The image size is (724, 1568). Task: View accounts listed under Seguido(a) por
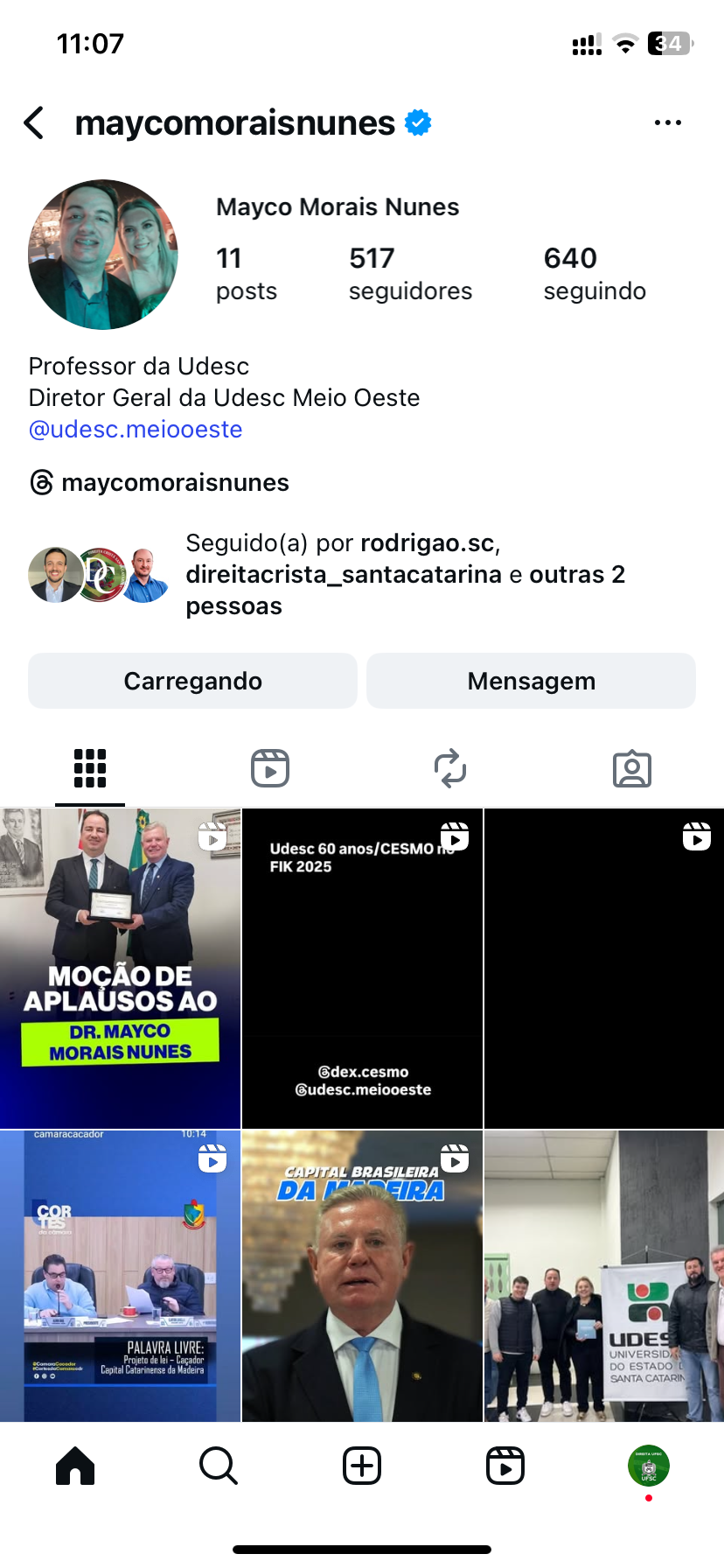(x=405, y=575)
